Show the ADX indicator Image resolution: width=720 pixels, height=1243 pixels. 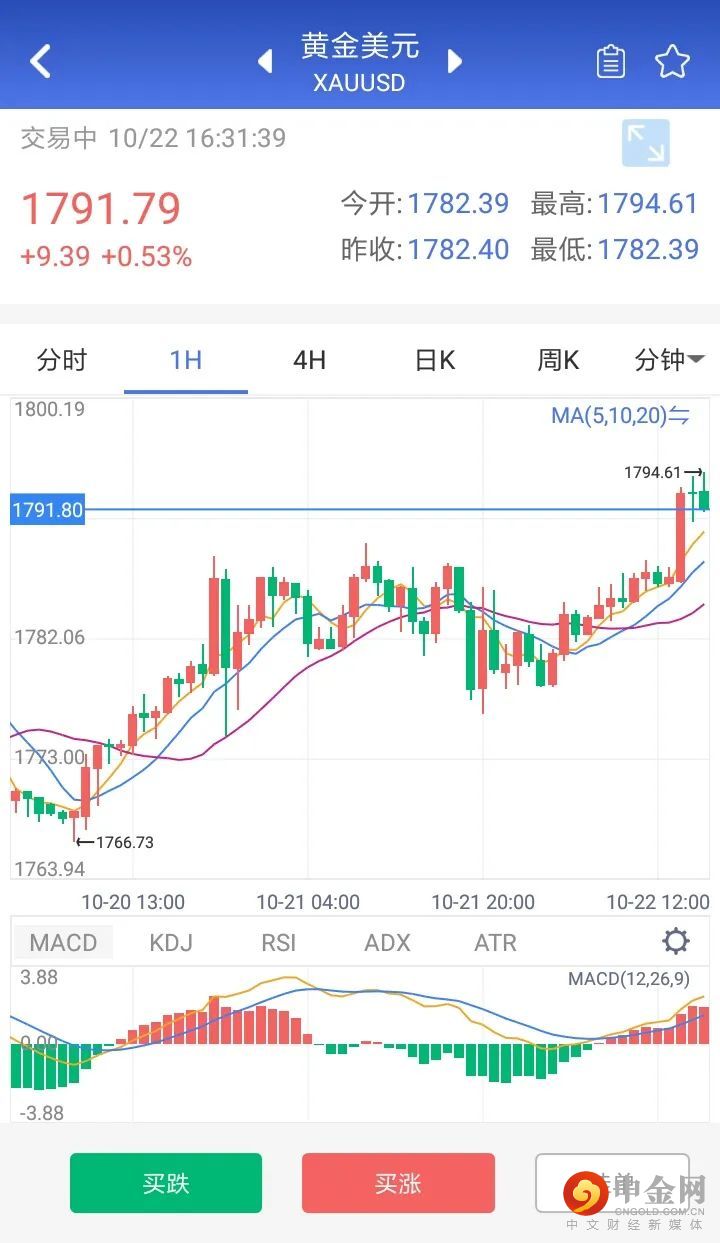point(387,942)
